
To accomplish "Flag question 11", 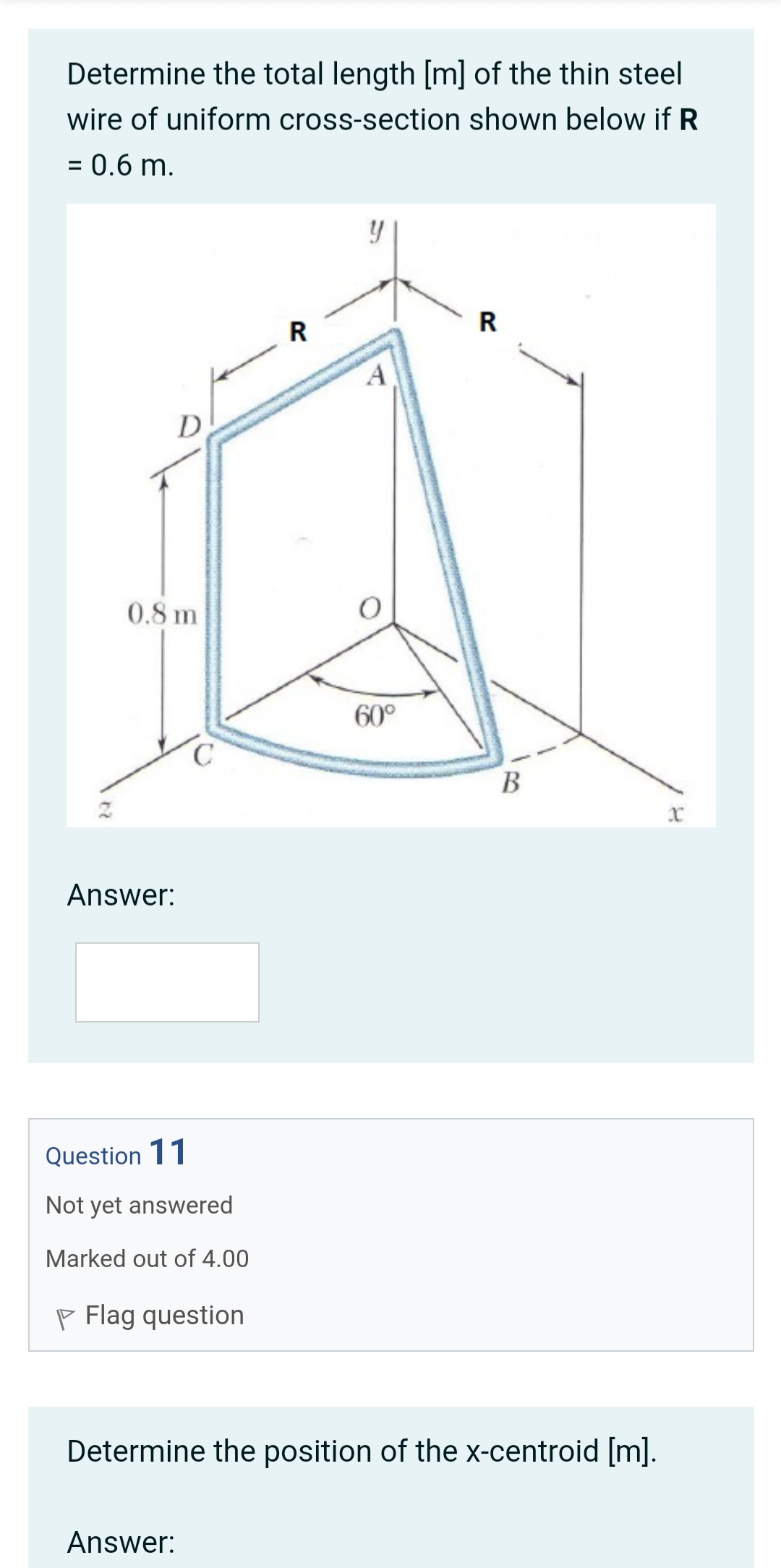I will pyautogui.click(x=163, y=1315).
